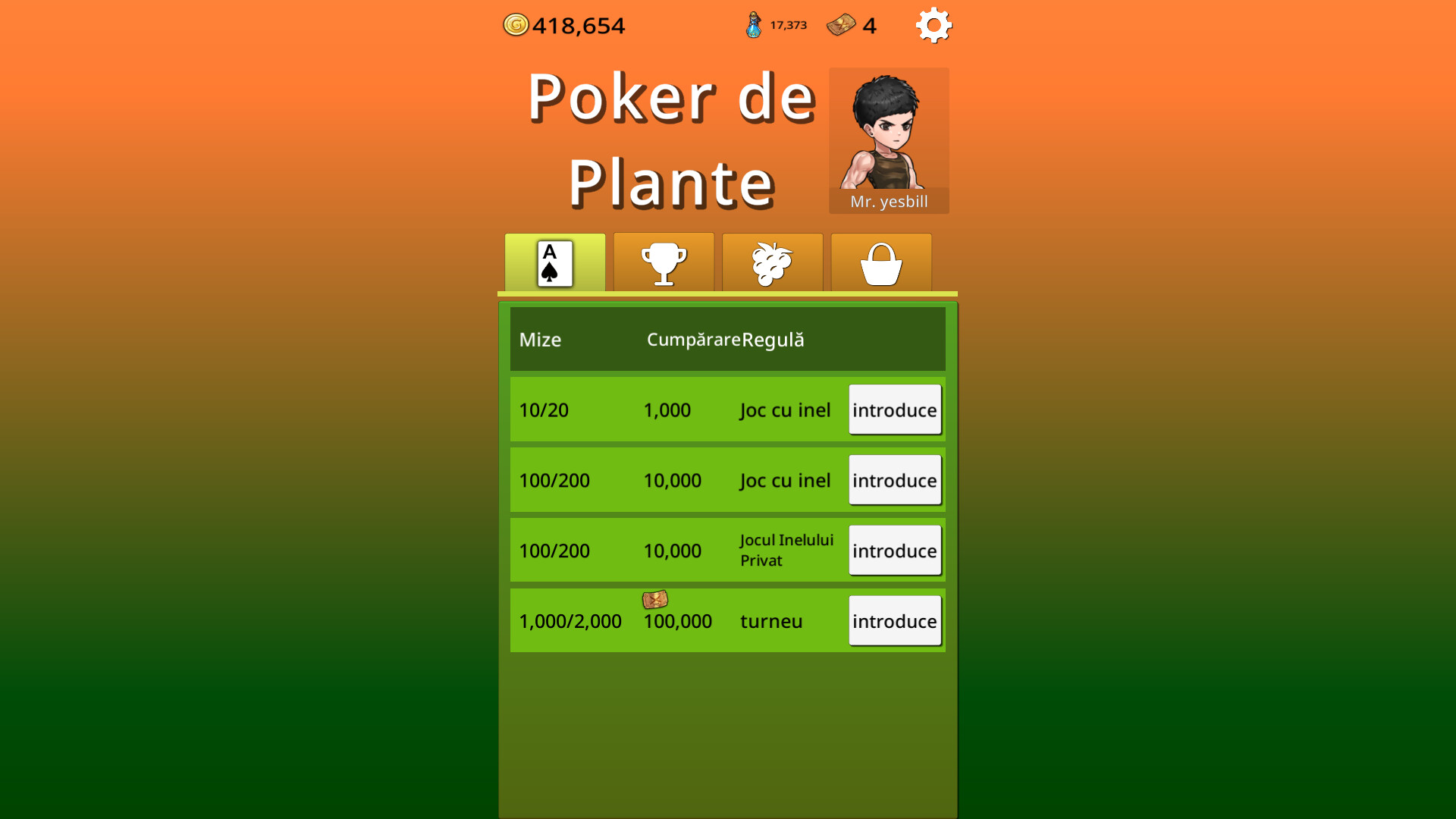Switch to the grapes tab
The image size is (1456, 819).
772,263
